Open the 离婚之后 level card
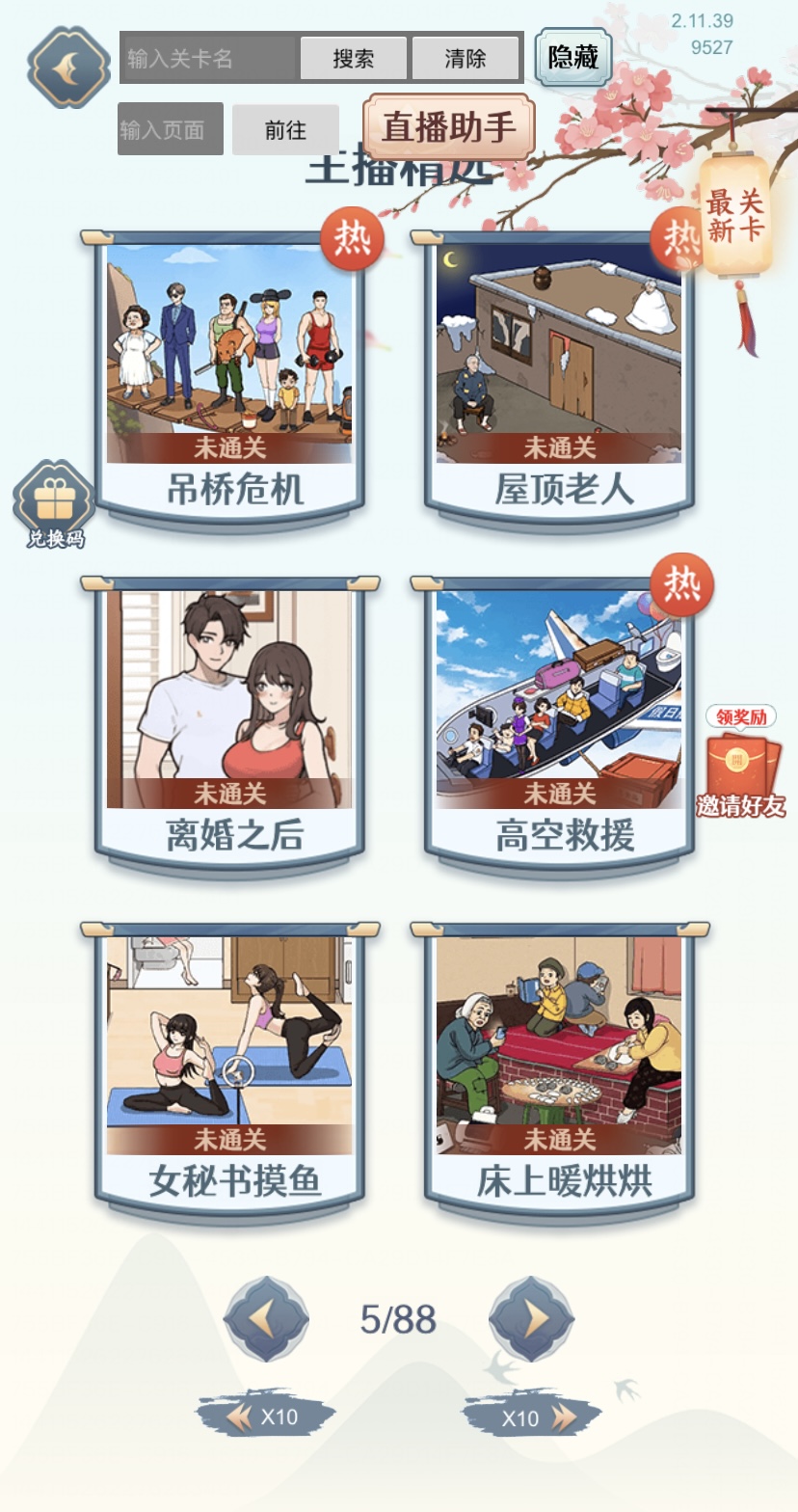Screen dimensions: 798x1512 pyautogui.click(x=229, y=723)
